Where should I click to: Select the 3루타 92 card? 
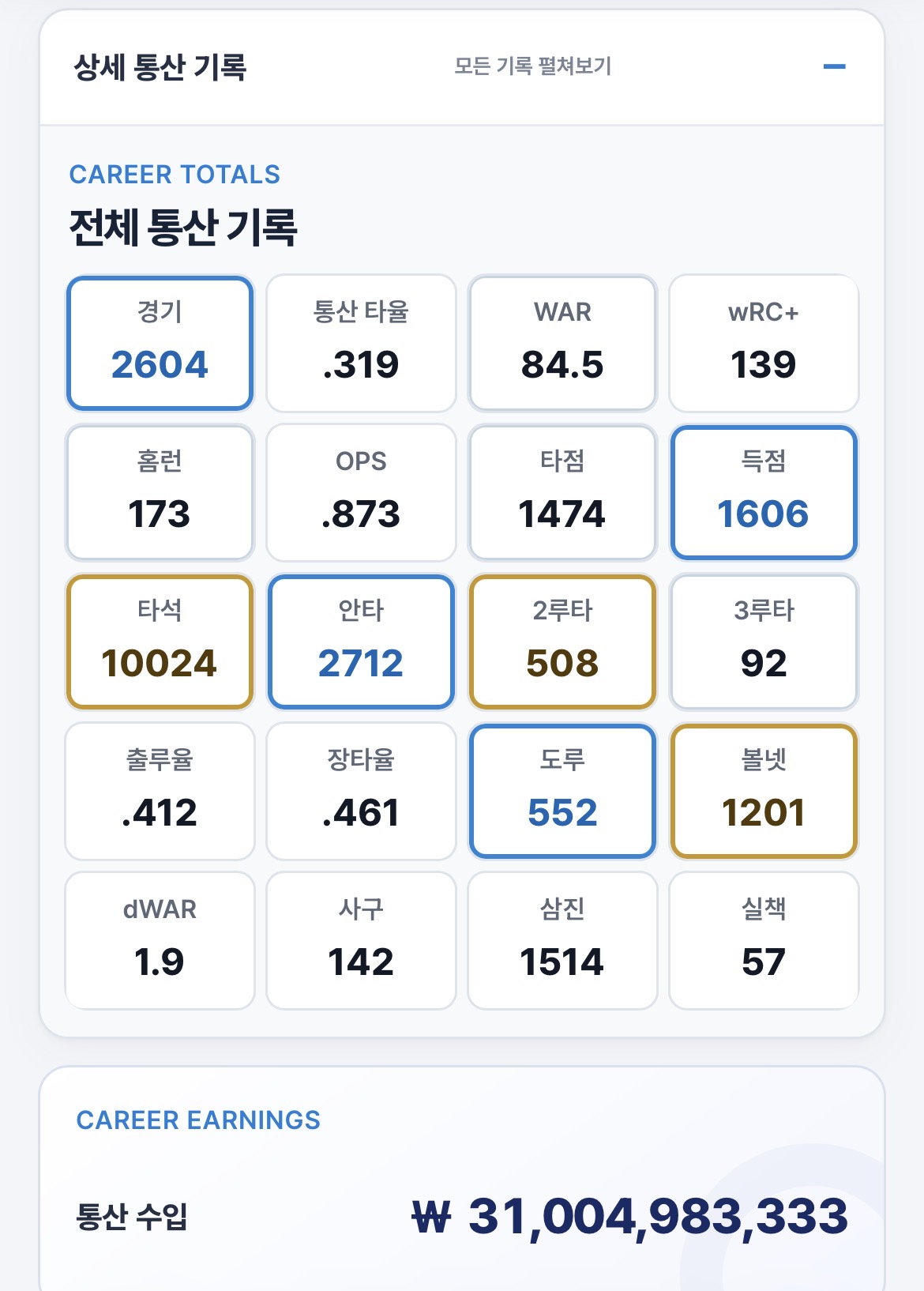764,642
